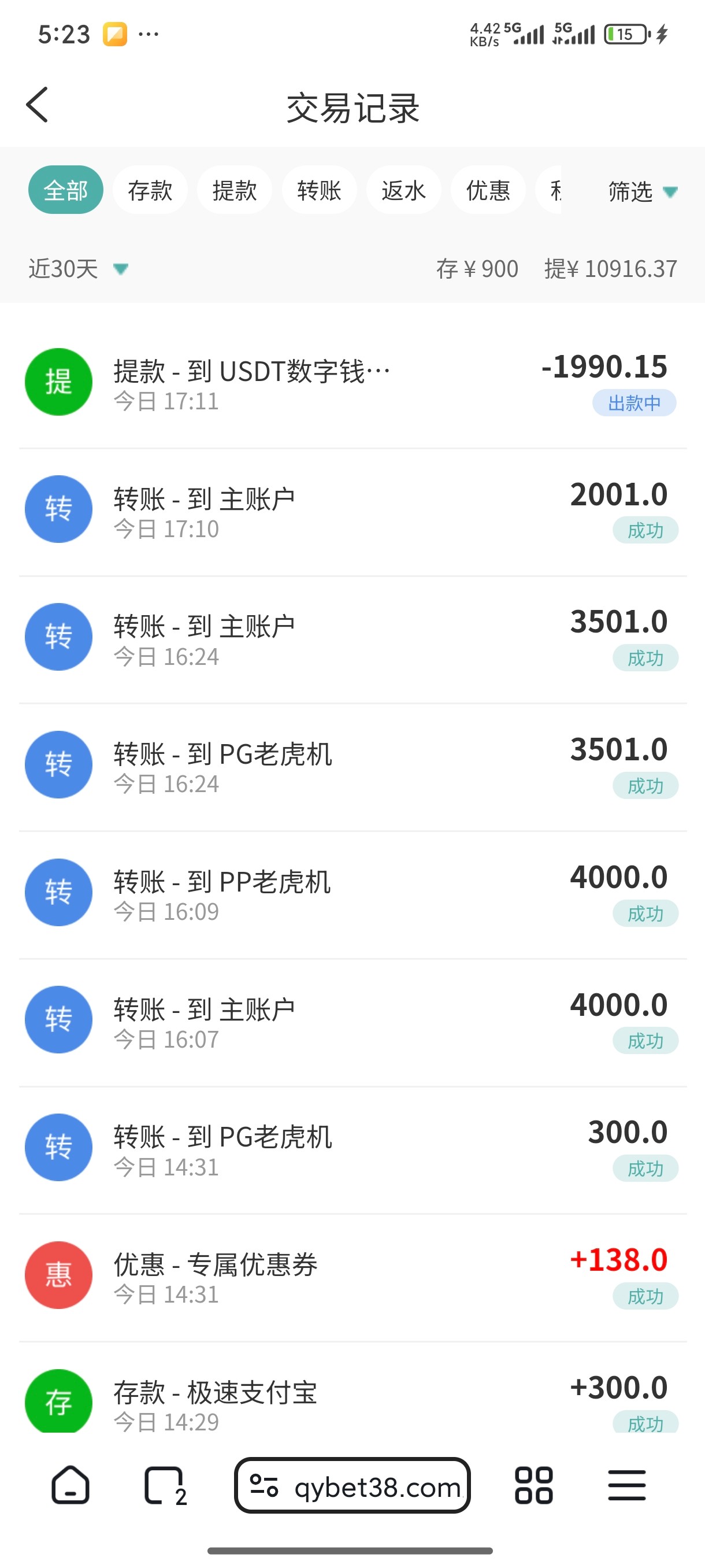The height and width of the screenshot is (1568, 705).
Task: Filter by 优惠 records
Action: coord(488,191)
